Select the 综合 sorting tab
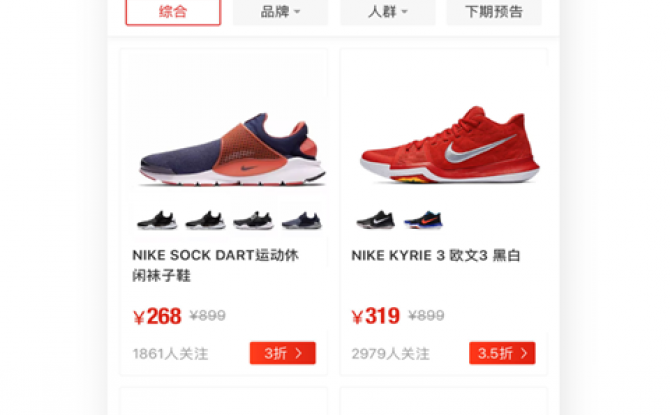 (x=173, y=12)
